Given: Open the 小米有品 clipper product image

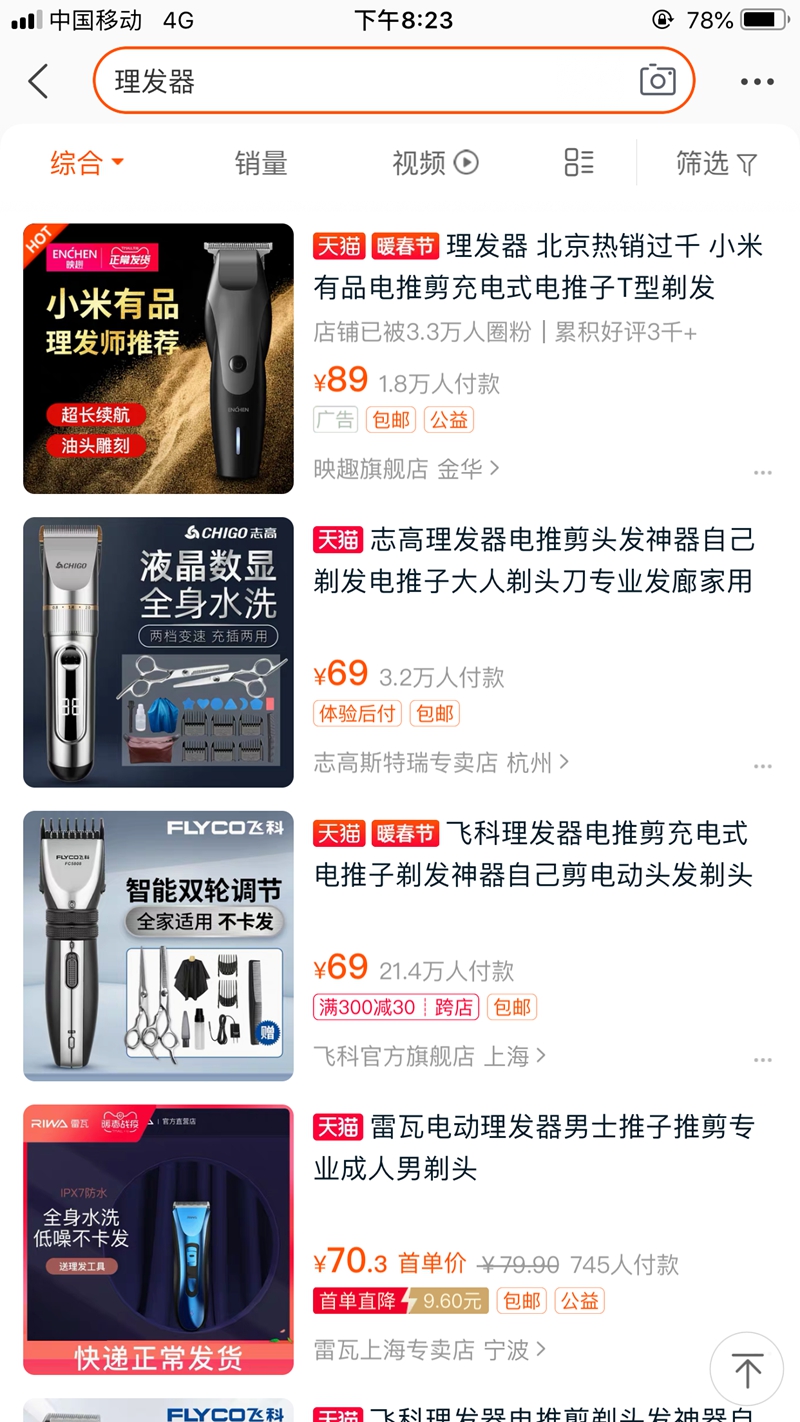Looking at the screenshot, I should coord(158,358).
